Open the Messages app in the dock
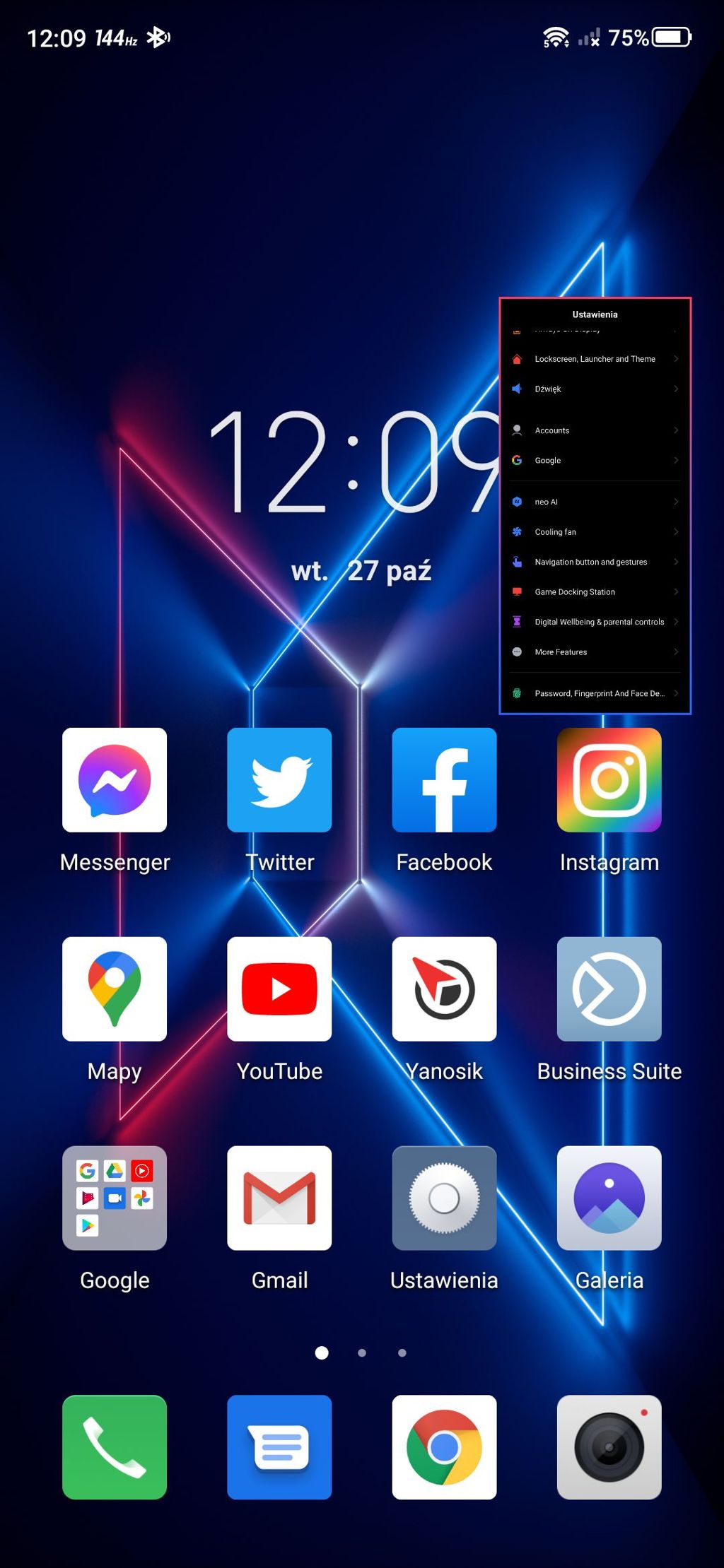 pyautogui.click(x=279, y=1447)
